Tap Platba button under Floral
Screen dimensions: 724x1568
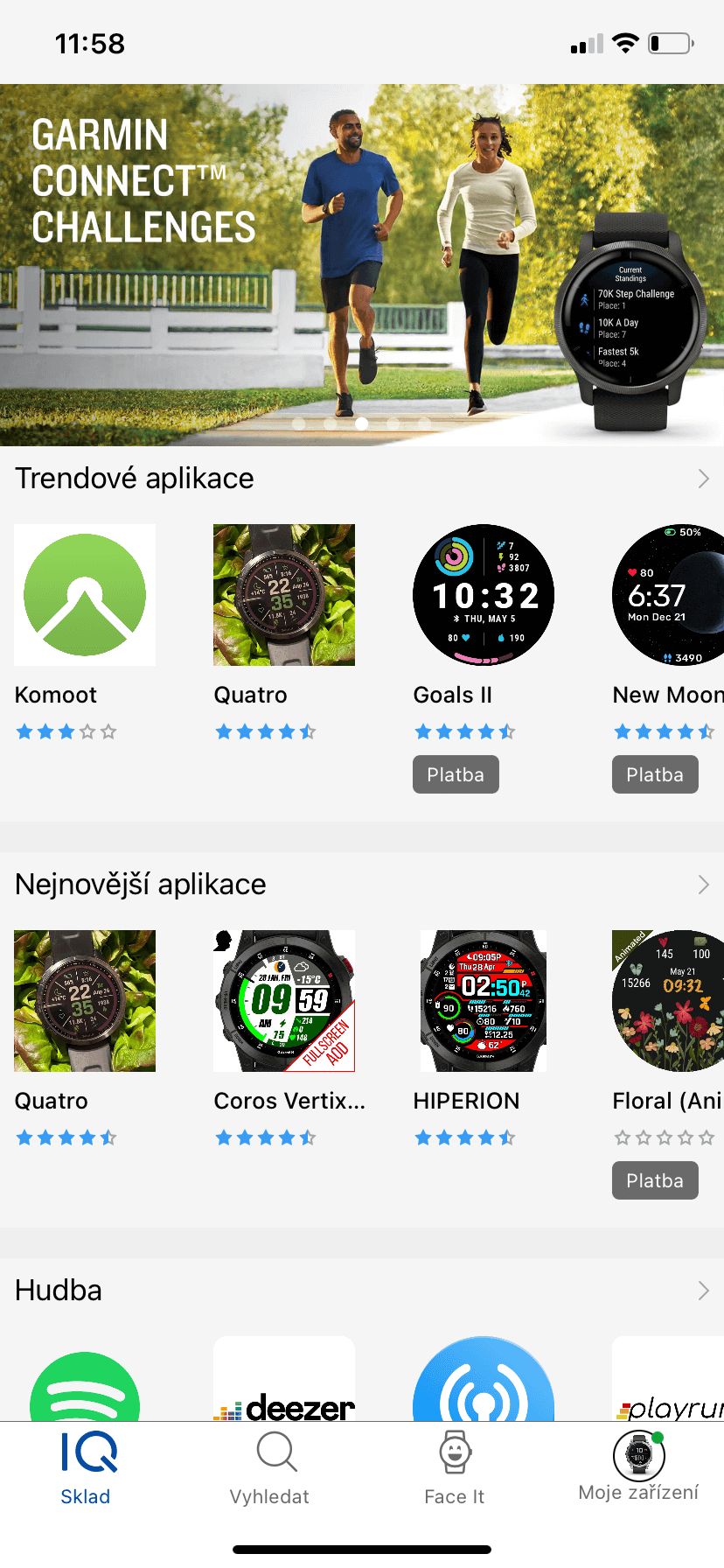[655, 1180]
